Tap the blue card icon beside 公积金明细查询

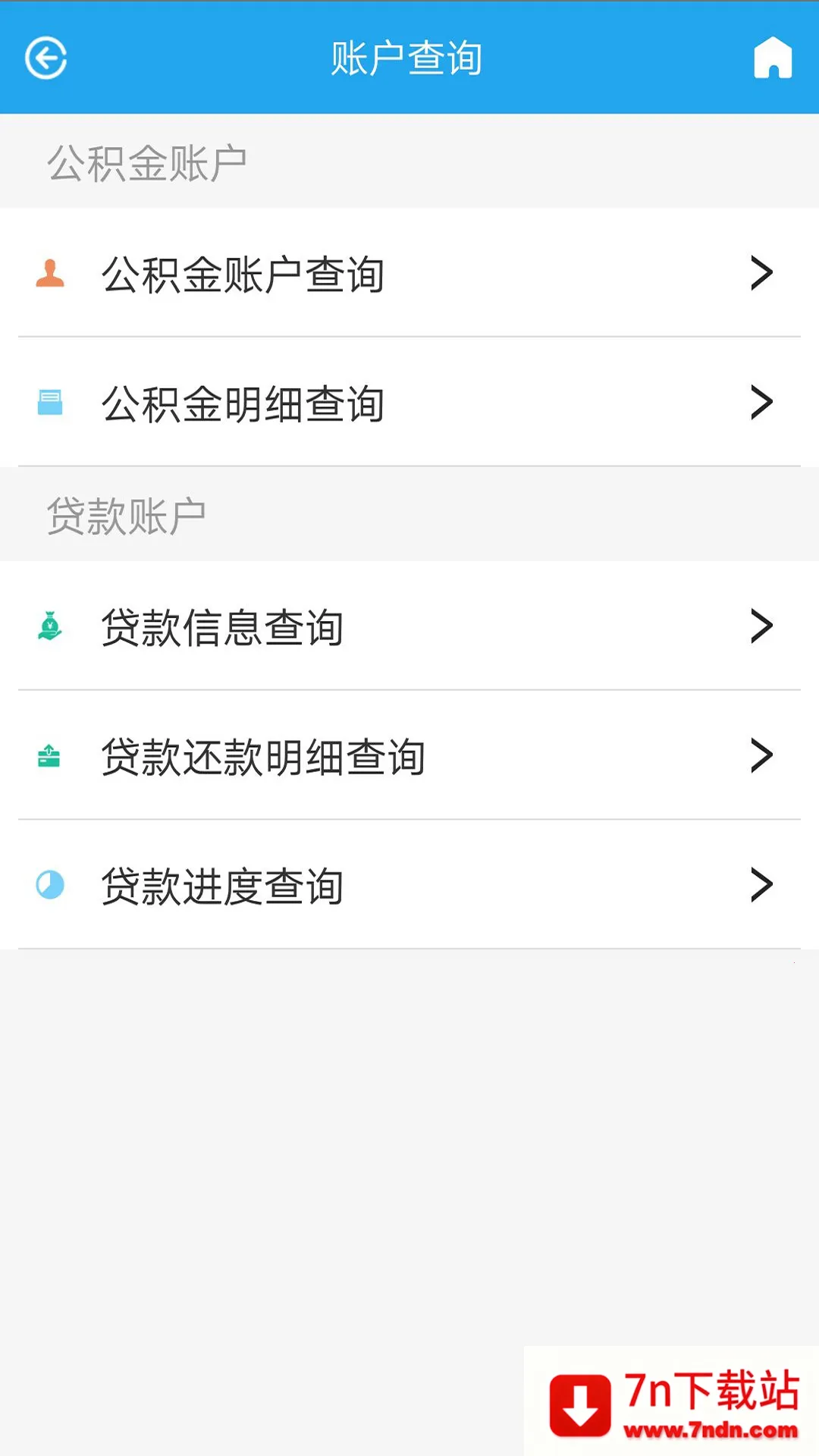50,403
